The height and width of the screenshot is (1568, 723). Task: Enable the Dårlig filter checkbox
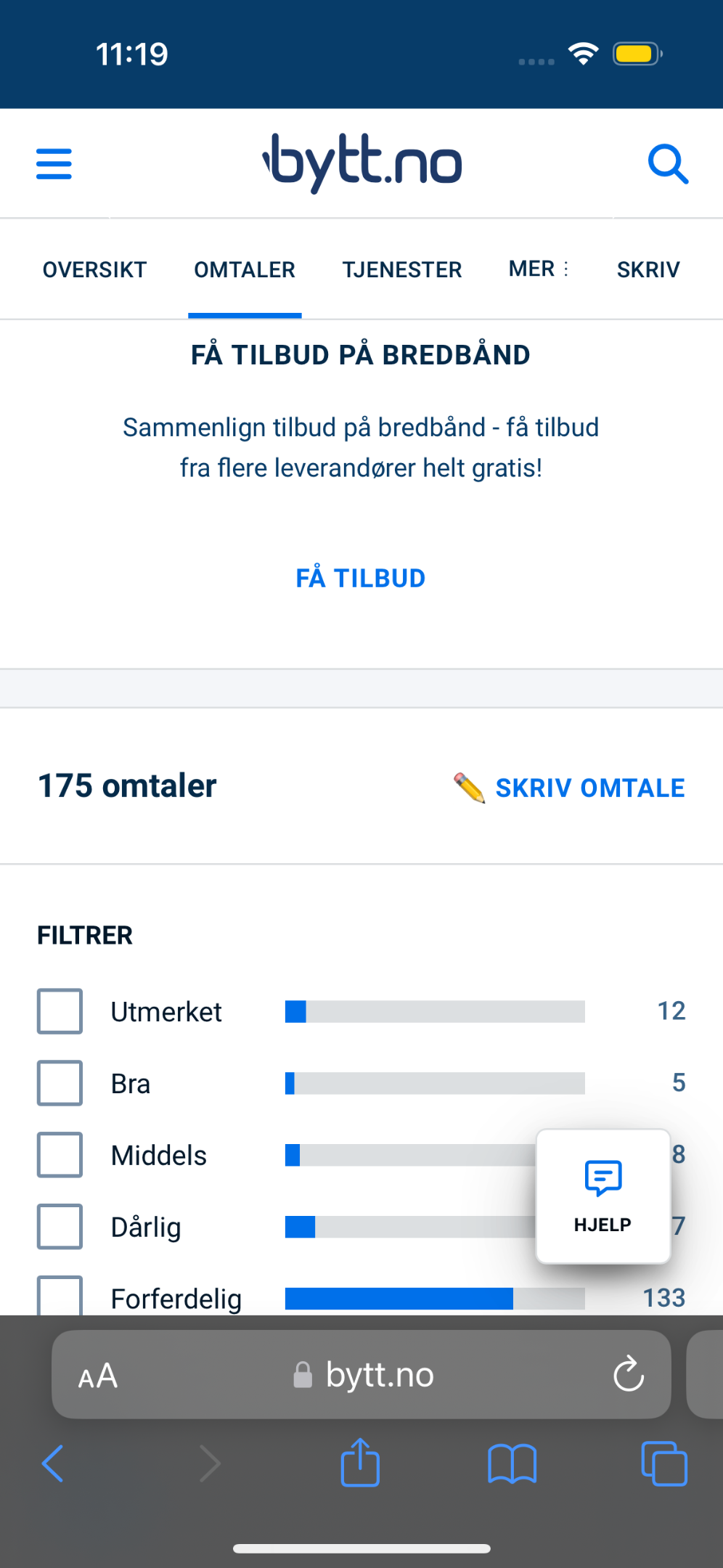pos(60,1226)
